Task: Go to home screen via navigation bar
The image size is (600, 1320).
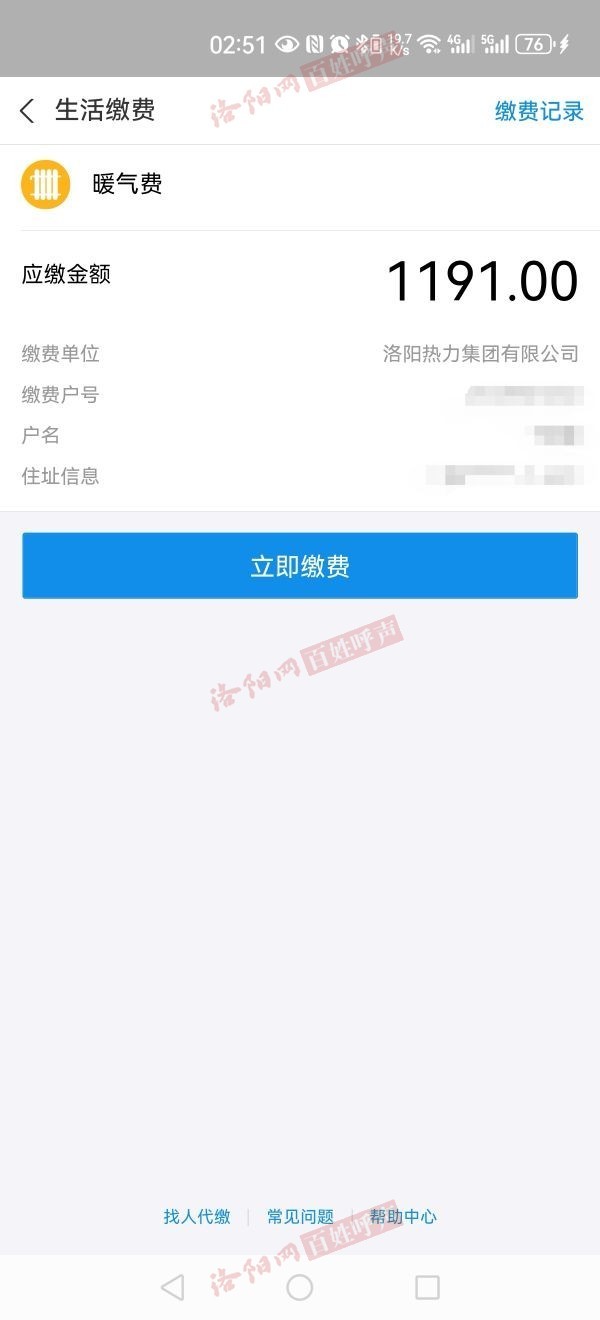Action: [x=300, y=1287]
